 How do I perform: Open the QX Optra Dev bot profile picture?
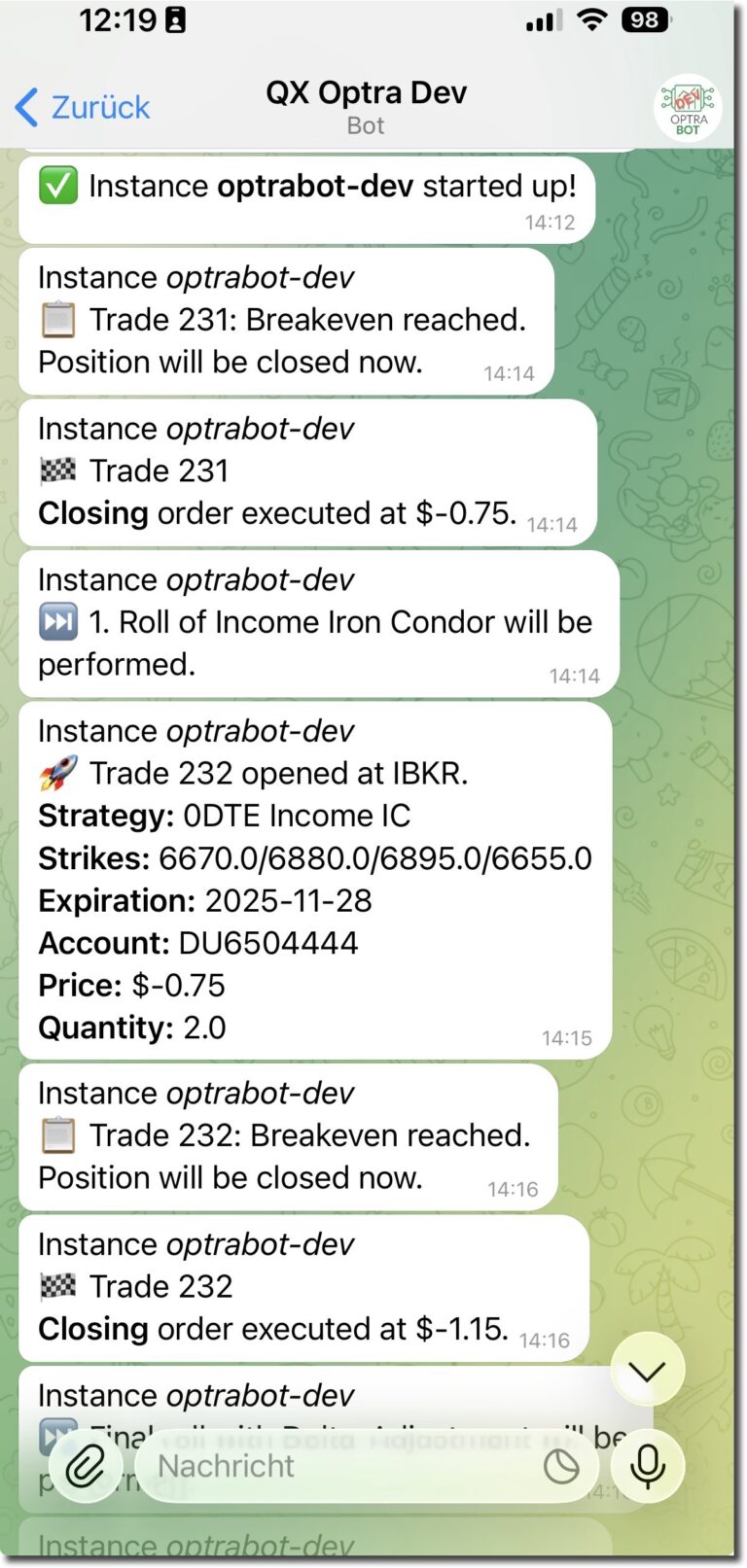pyautogui.click(x=688, y=107)
